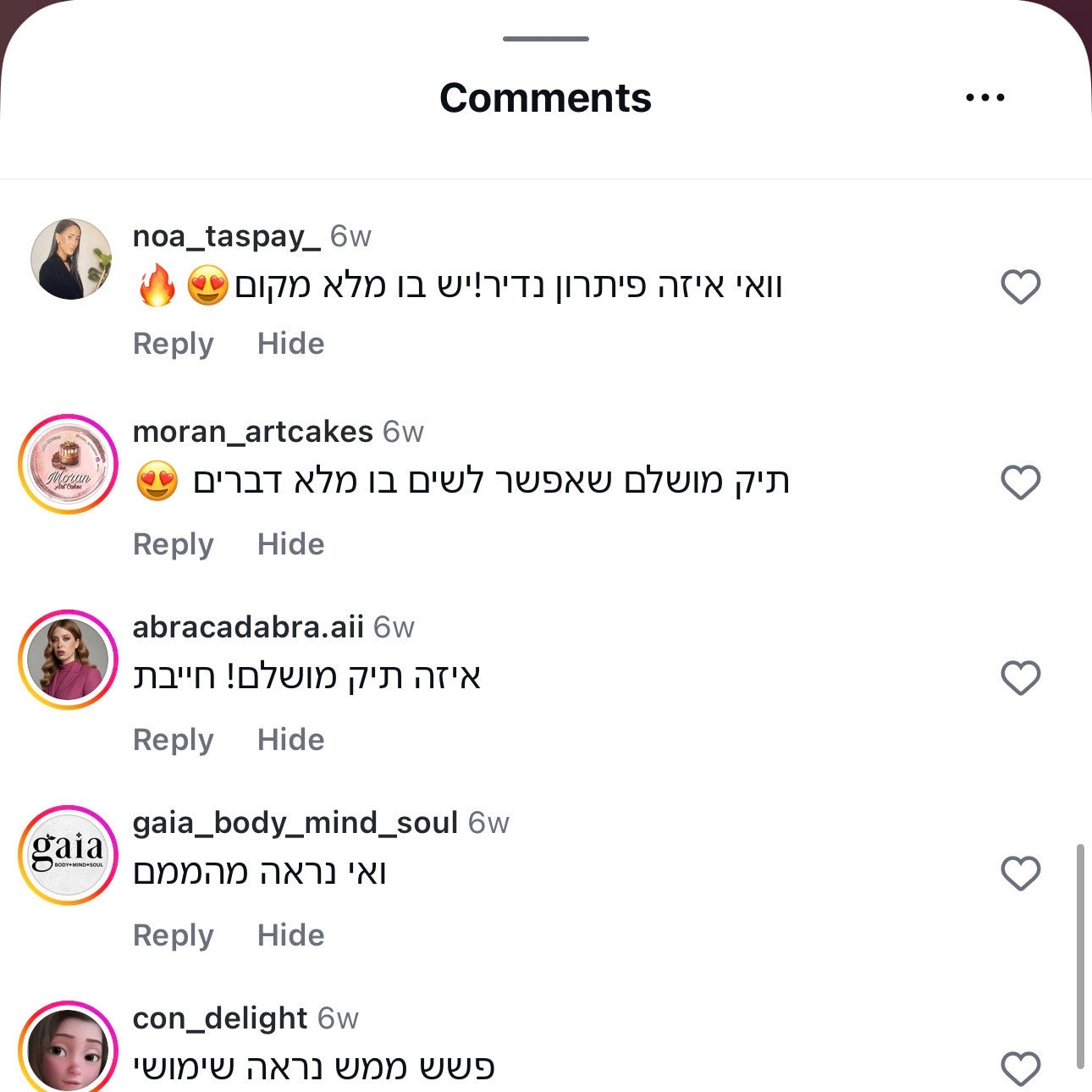Like abracadabra.aii's comment
Image resolution: width=1092 pixels, height=1092 pixels.
pos(1020,678)
